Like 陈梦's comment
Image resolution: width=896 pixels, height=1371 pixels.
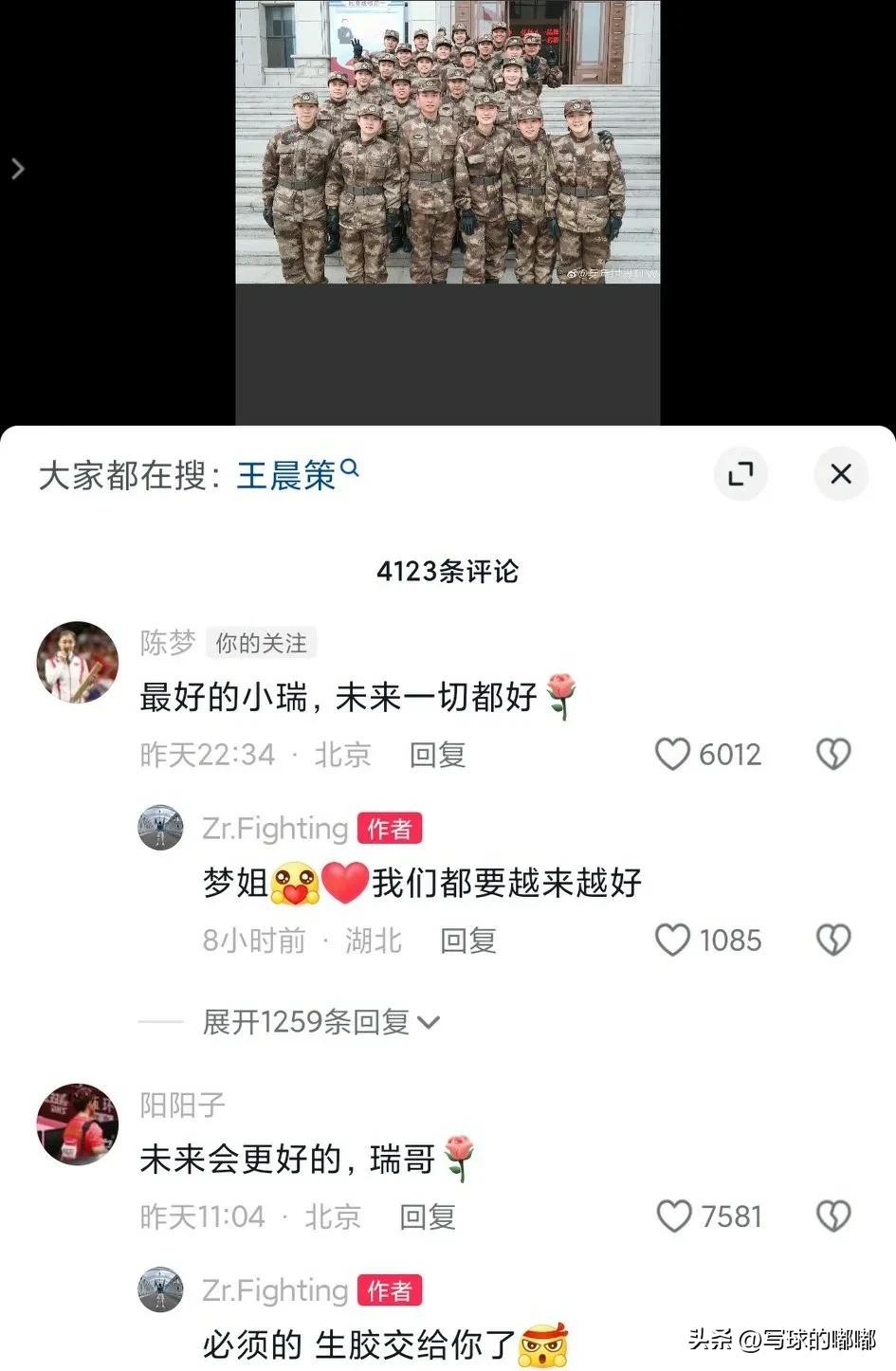[673, 755]
